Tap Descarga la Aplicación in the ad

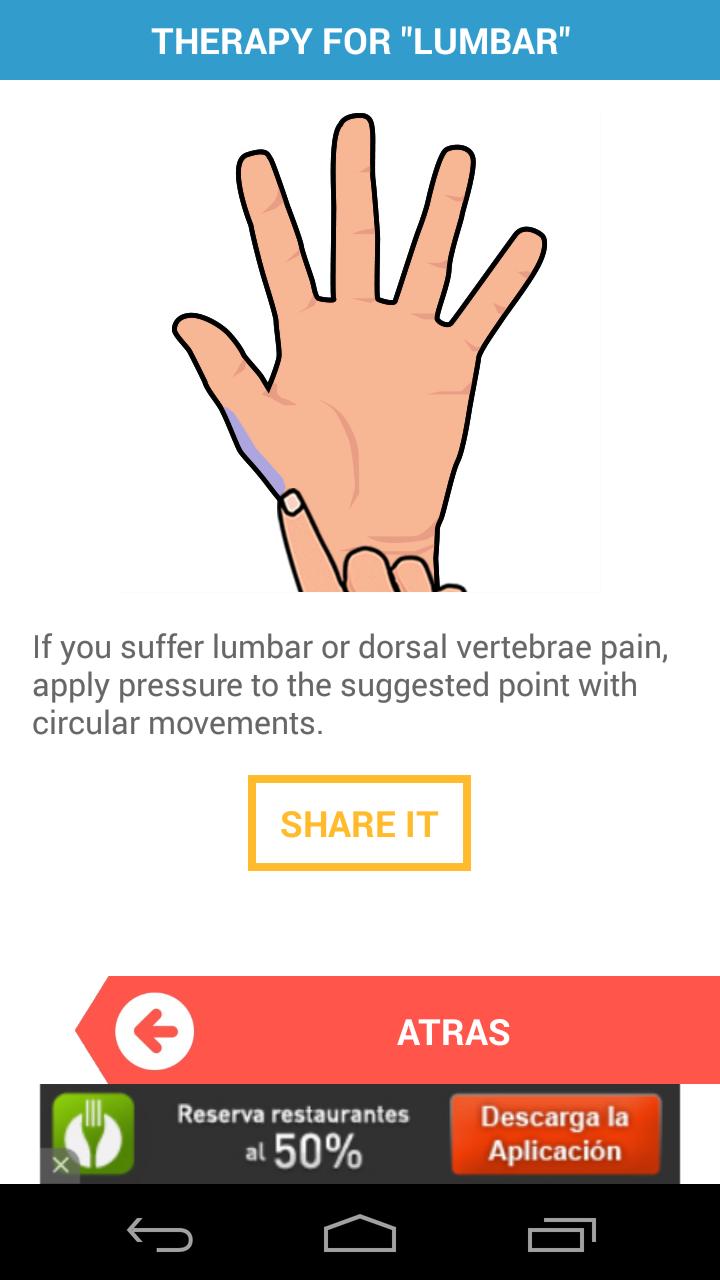click(556, 1133)
